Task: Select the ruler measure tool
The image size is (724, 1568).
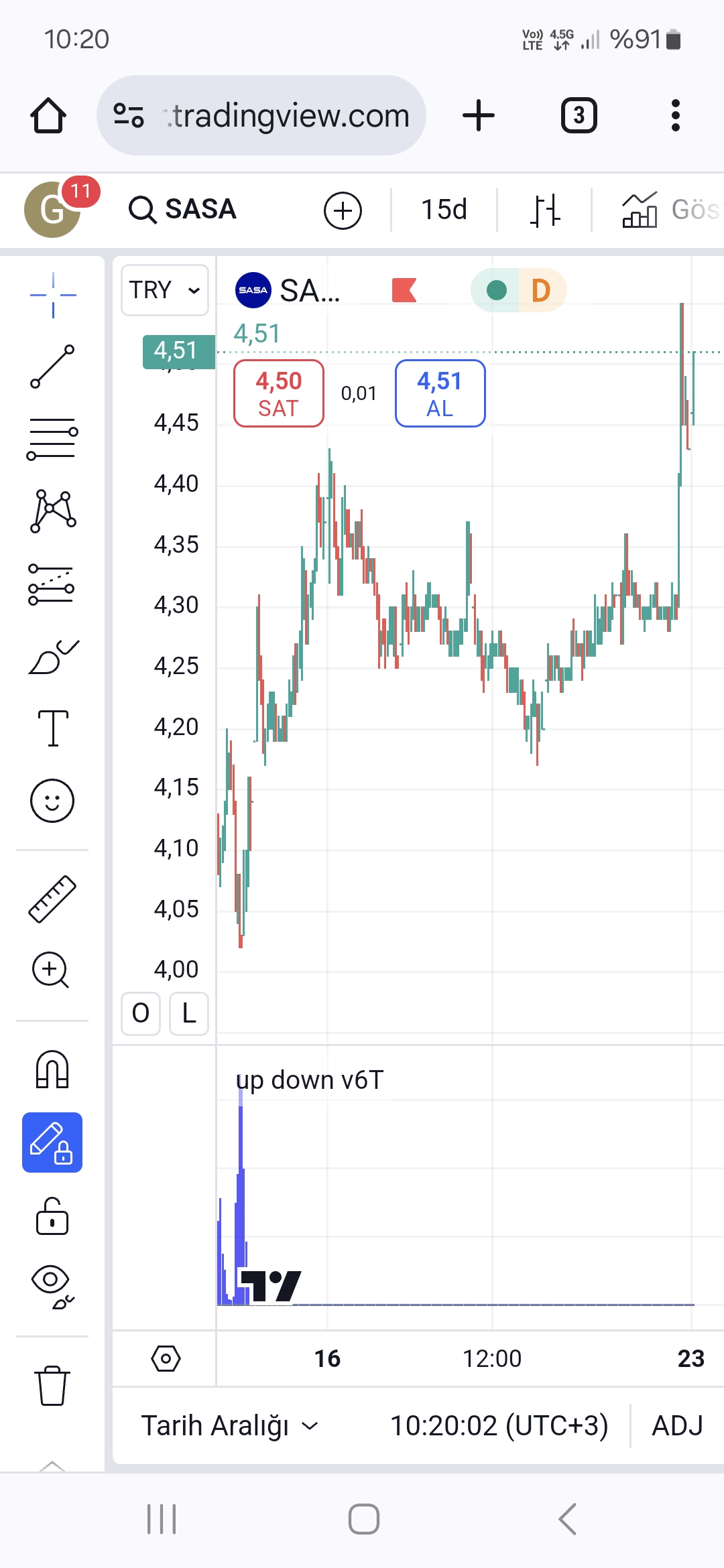Action: point(52,899)
